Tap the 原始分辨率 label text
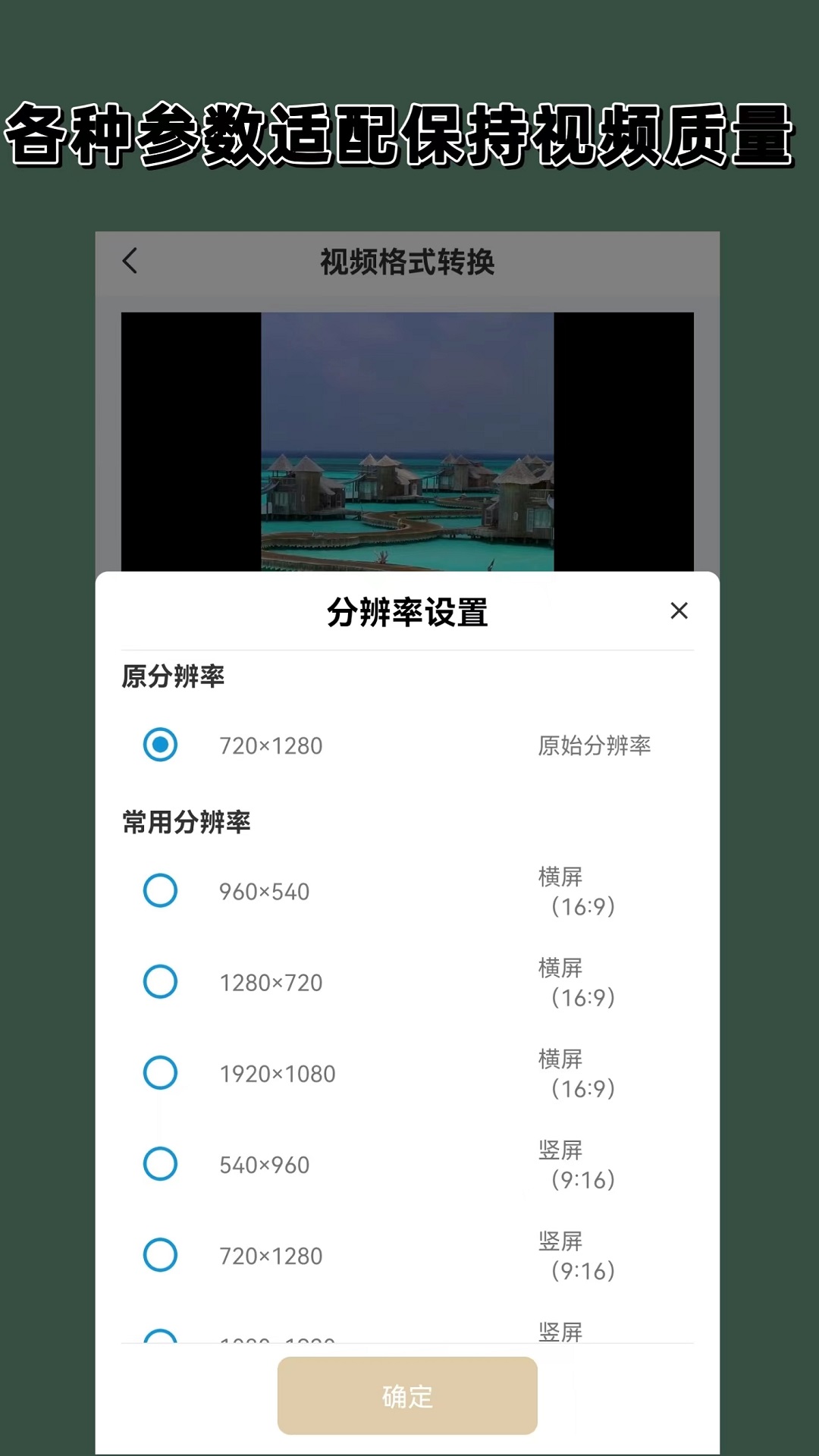This screenshot has height=1456, width=819. point(594,745)
